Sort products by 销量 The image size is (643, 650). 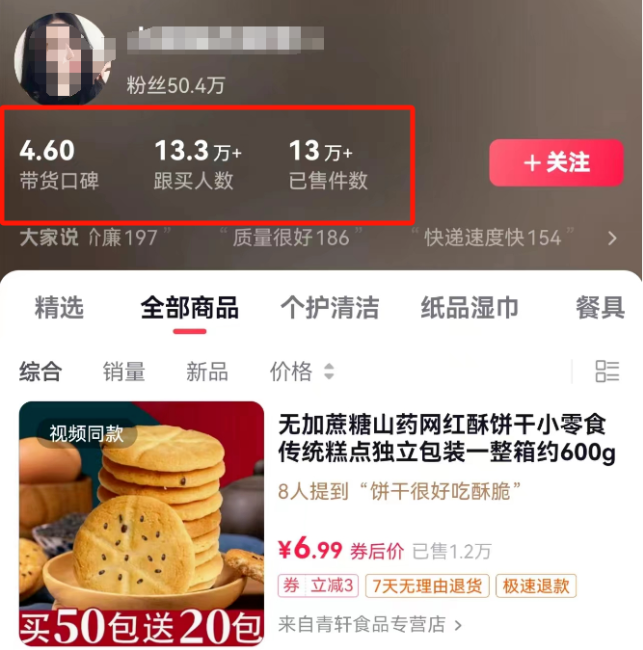point(124,372)
